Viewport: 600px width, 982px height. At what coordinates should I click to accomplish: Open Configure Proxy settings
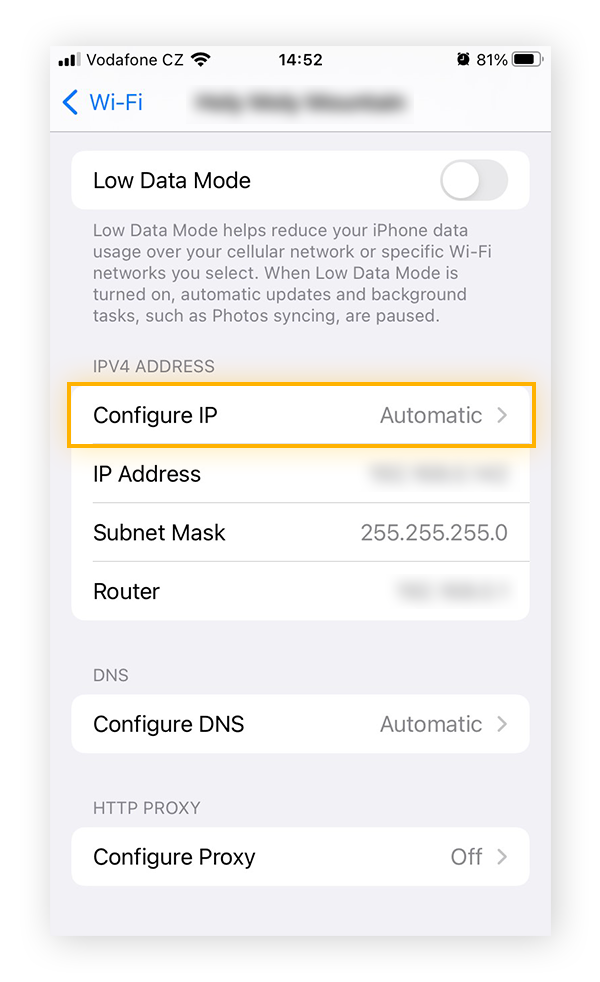click(300, 857)
